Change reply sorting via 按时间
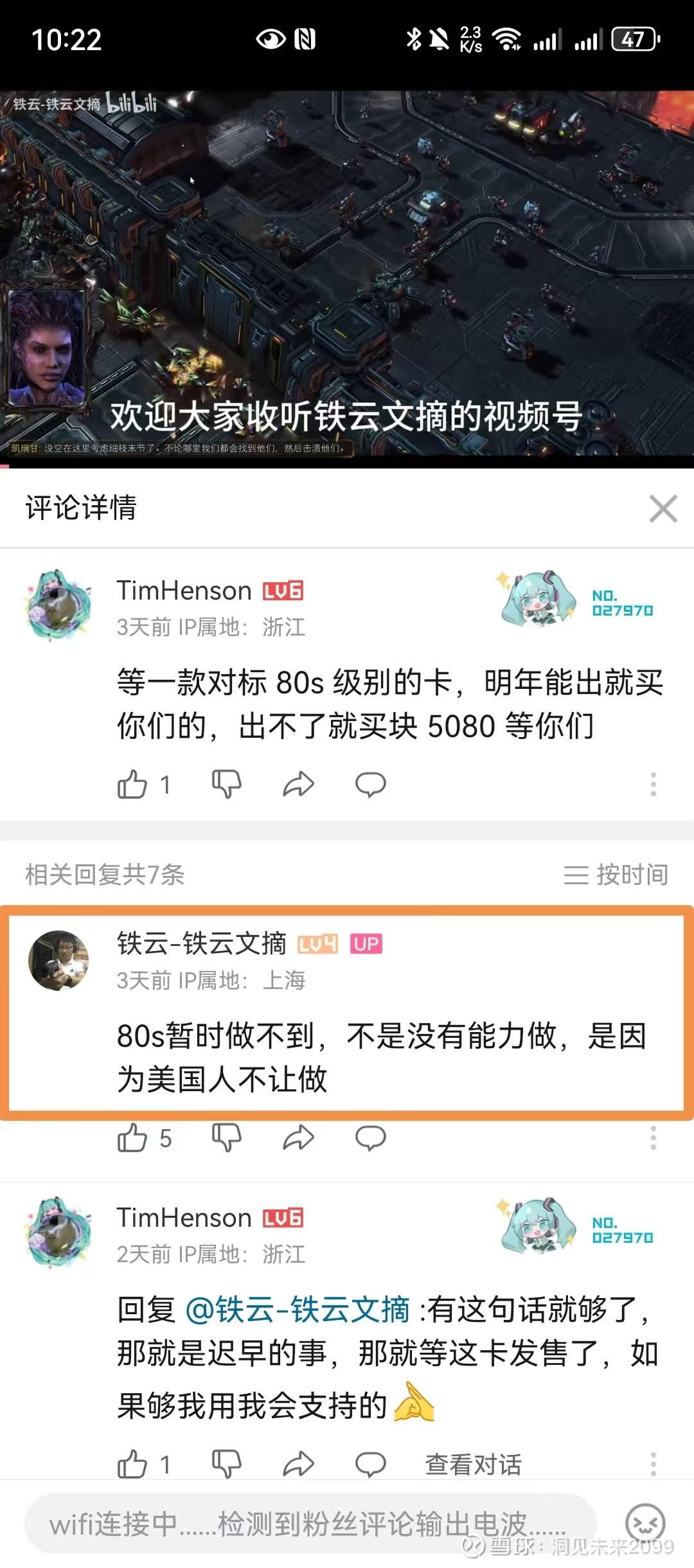694x1568 pixels. pos(616,875)
